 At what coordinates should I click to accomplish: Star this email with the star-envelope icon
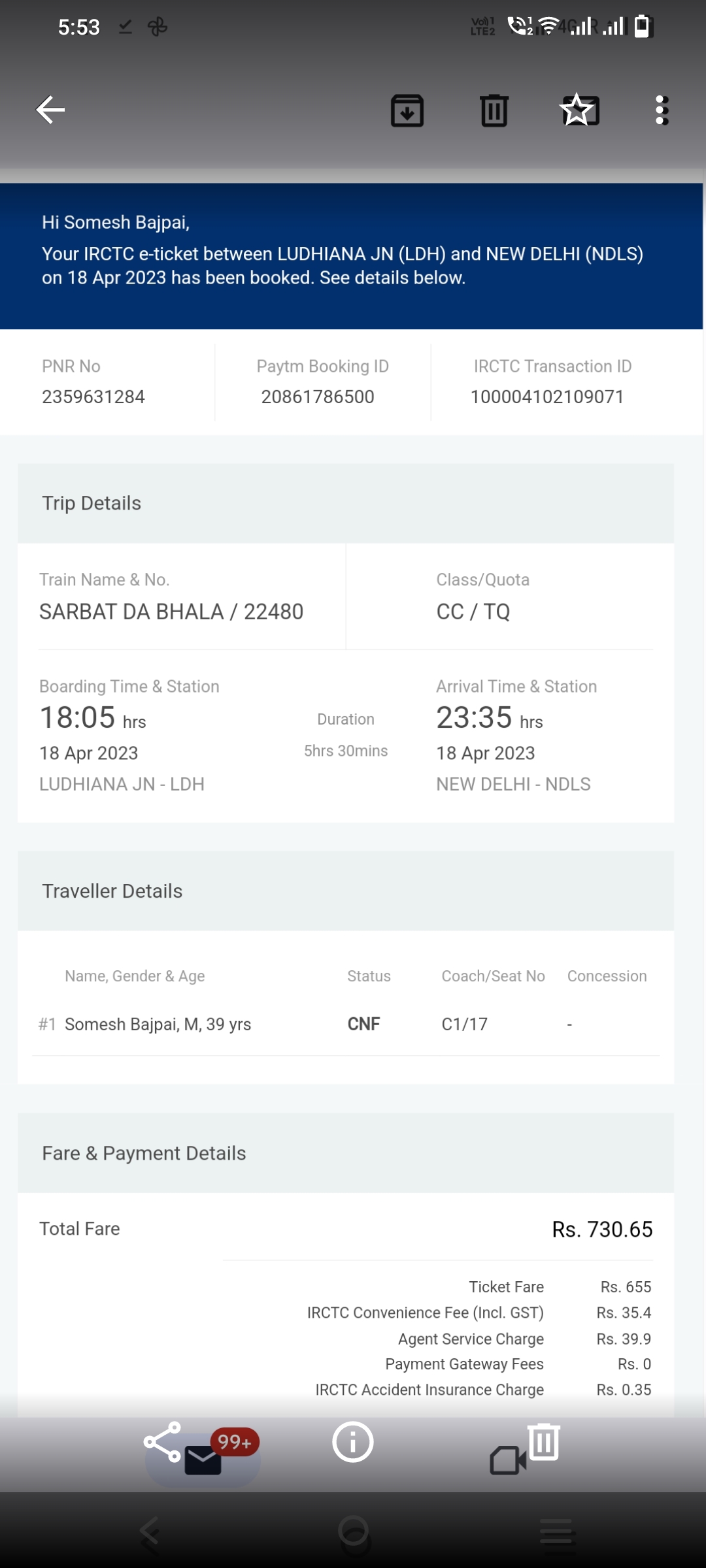[580, 110]
